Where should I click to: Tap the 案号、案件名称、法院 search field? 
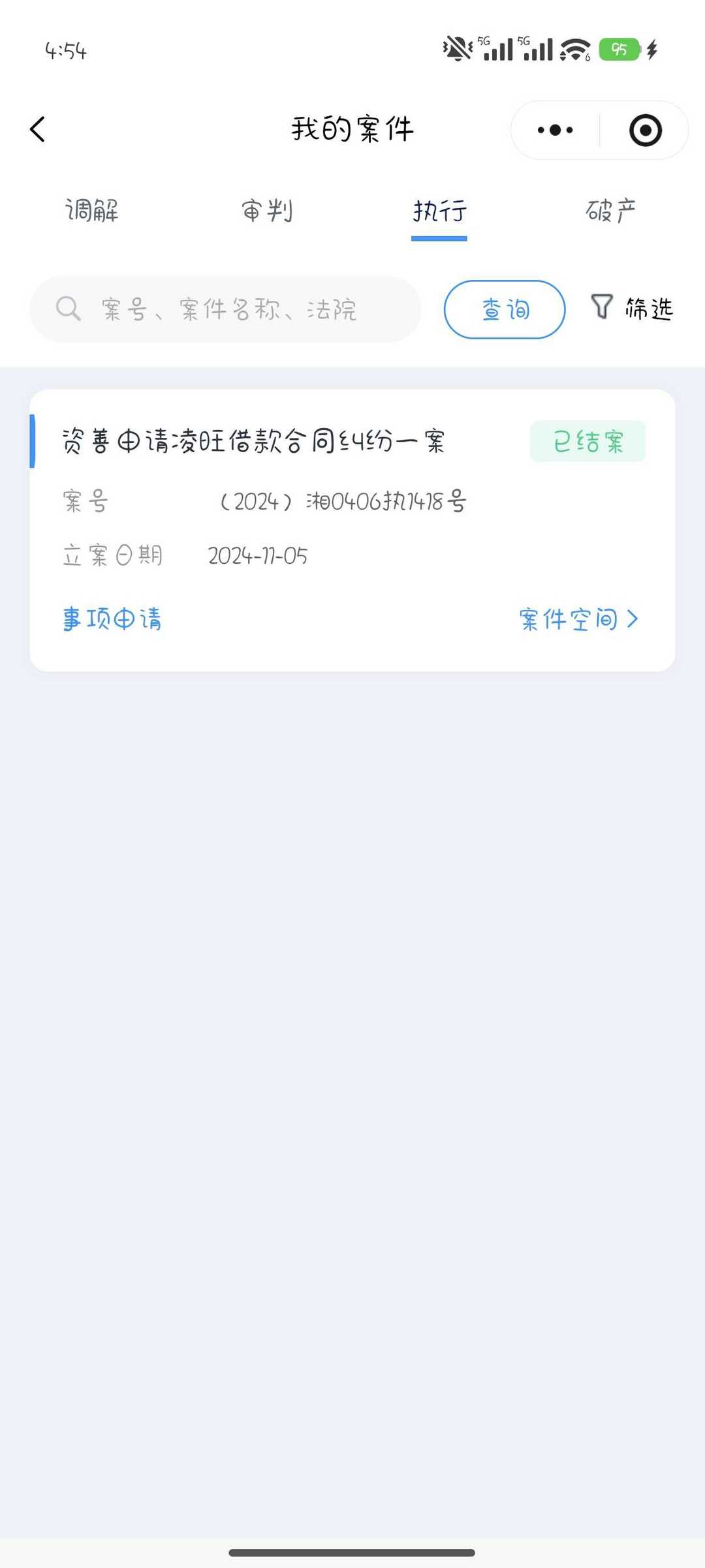pos(228,309)
